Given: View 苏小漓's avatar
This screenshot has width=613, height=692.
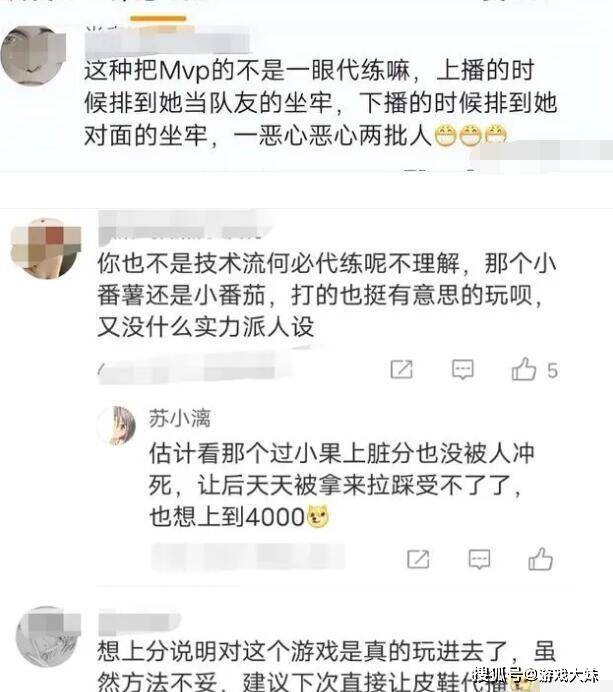Looking at the screenshot, I should coord(116,426).
